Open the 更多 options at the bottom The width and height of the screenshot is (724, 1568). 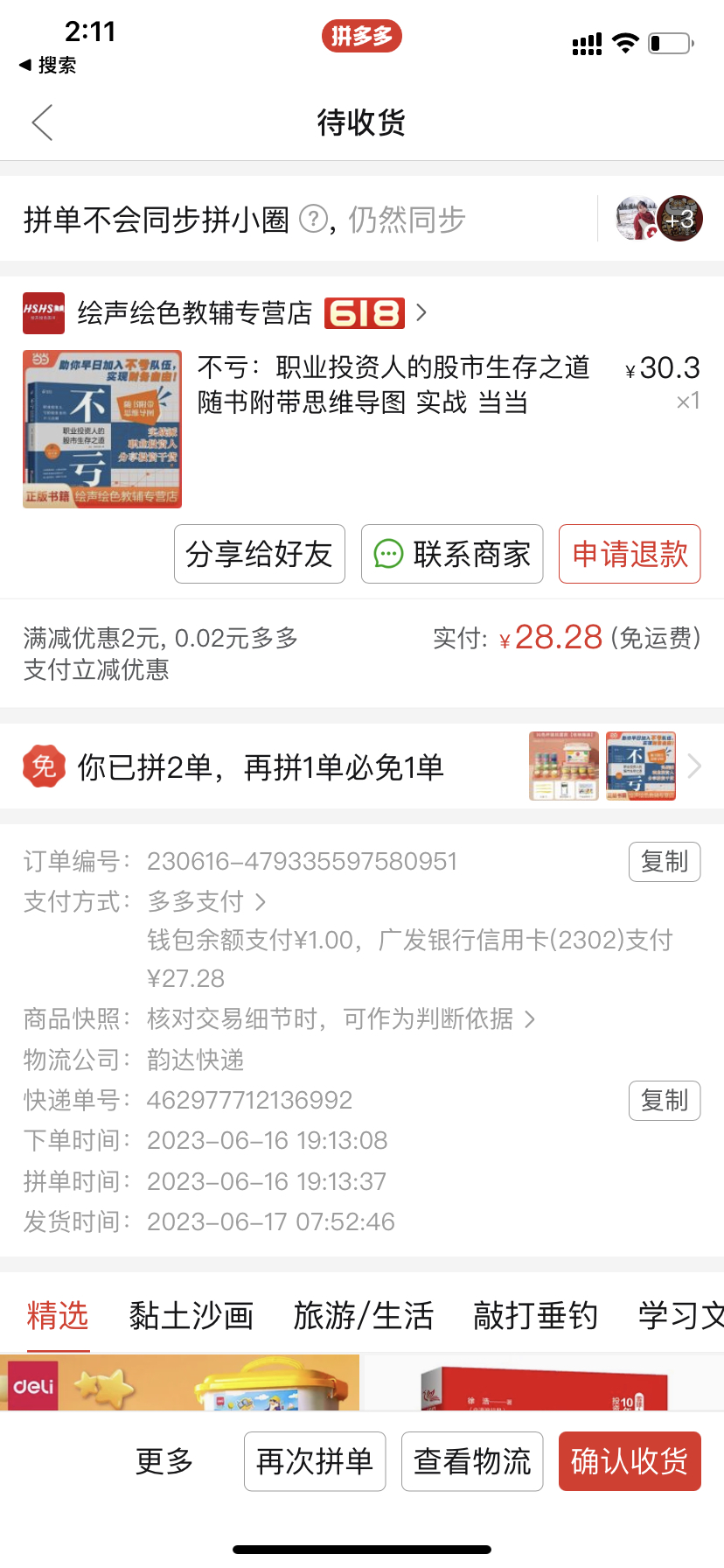tap(164, 1460)
